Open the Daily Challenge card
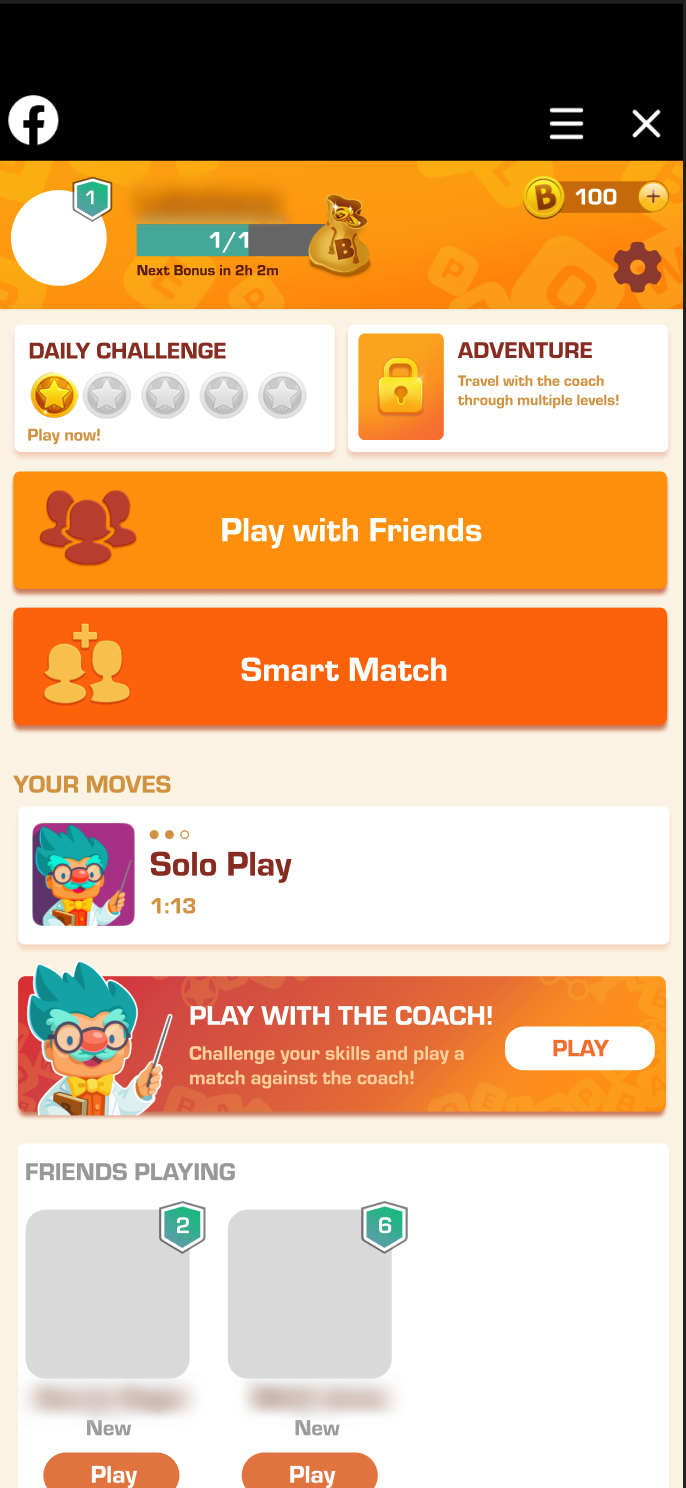686x1488 pixels. (174, 388)
